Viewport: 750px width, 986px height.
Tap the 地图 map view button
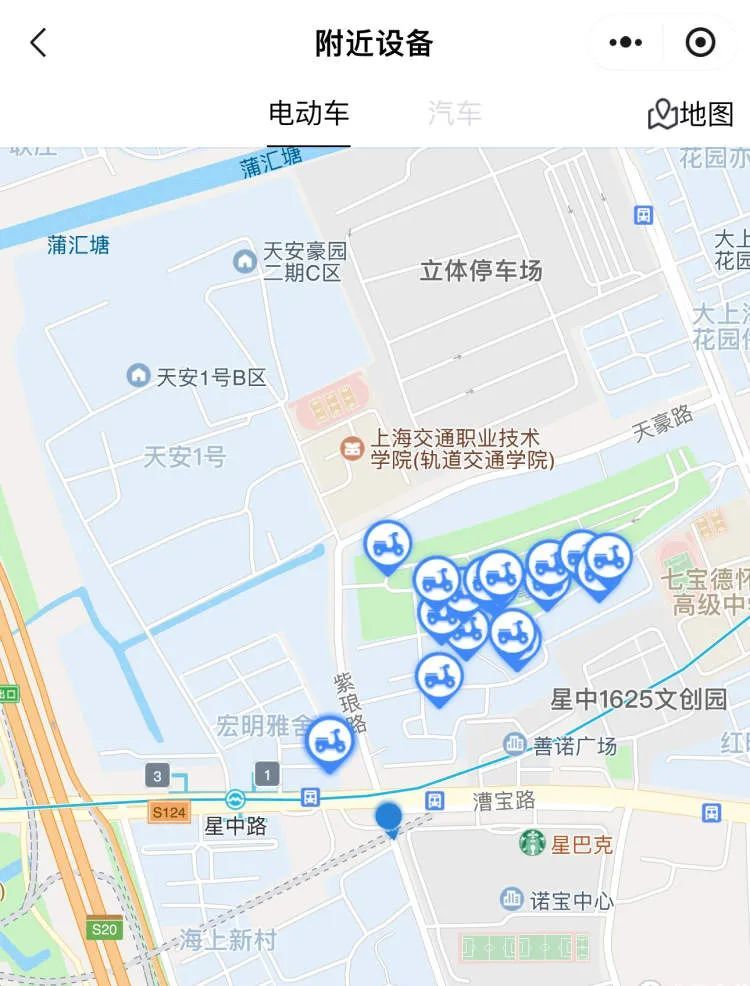coord(691,114)
